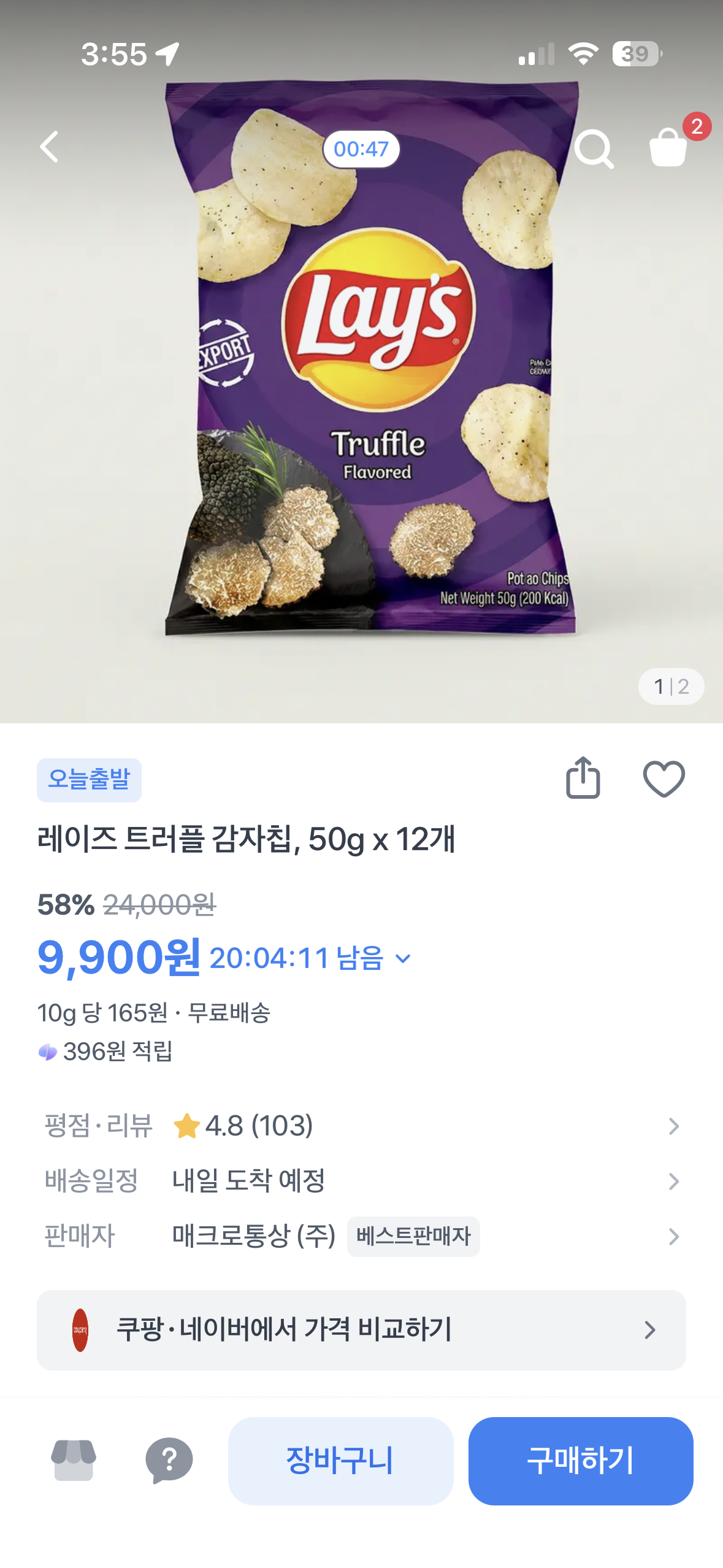
Task: Add product to wishlist with heart
Action: (x=664, y=779)
